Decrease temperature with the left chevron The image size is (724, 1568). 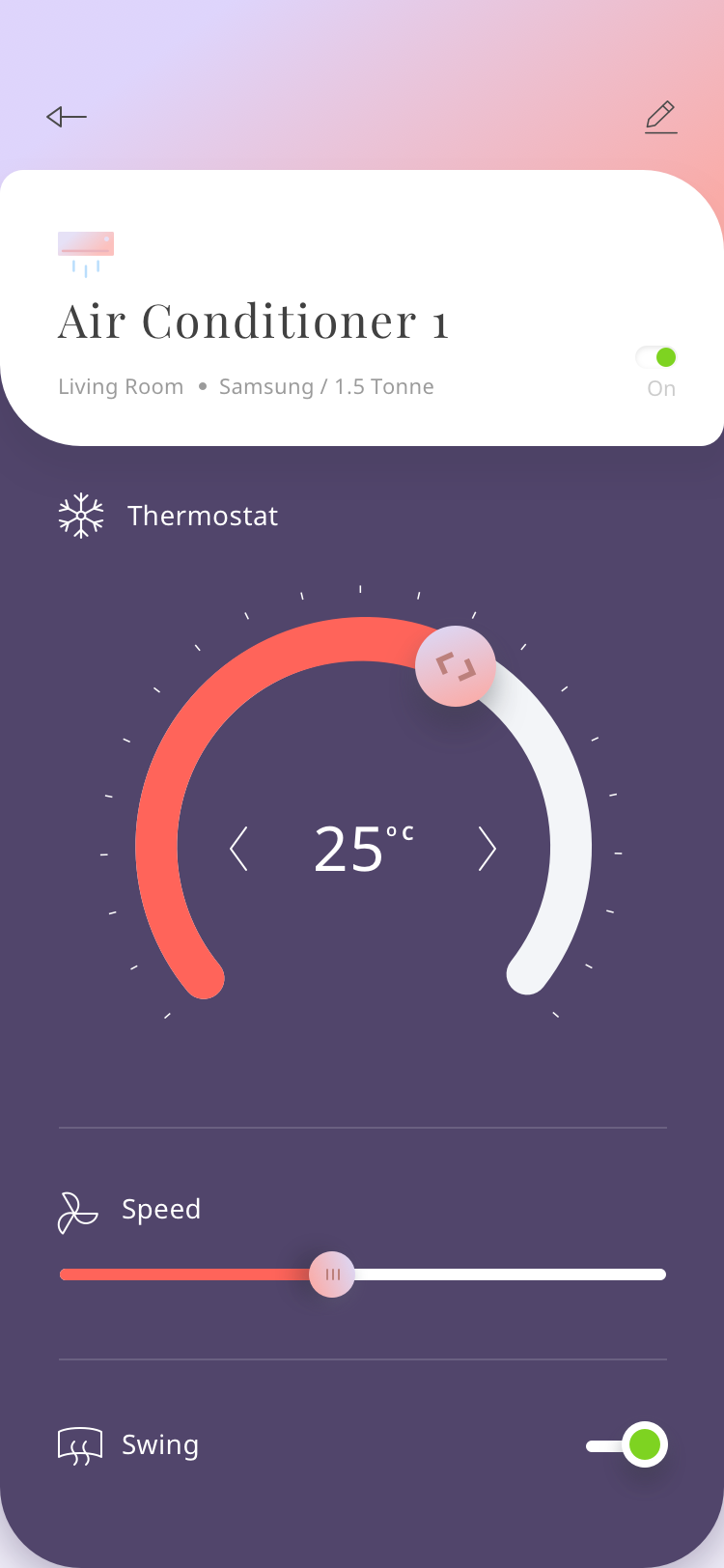tap(238, 849)
